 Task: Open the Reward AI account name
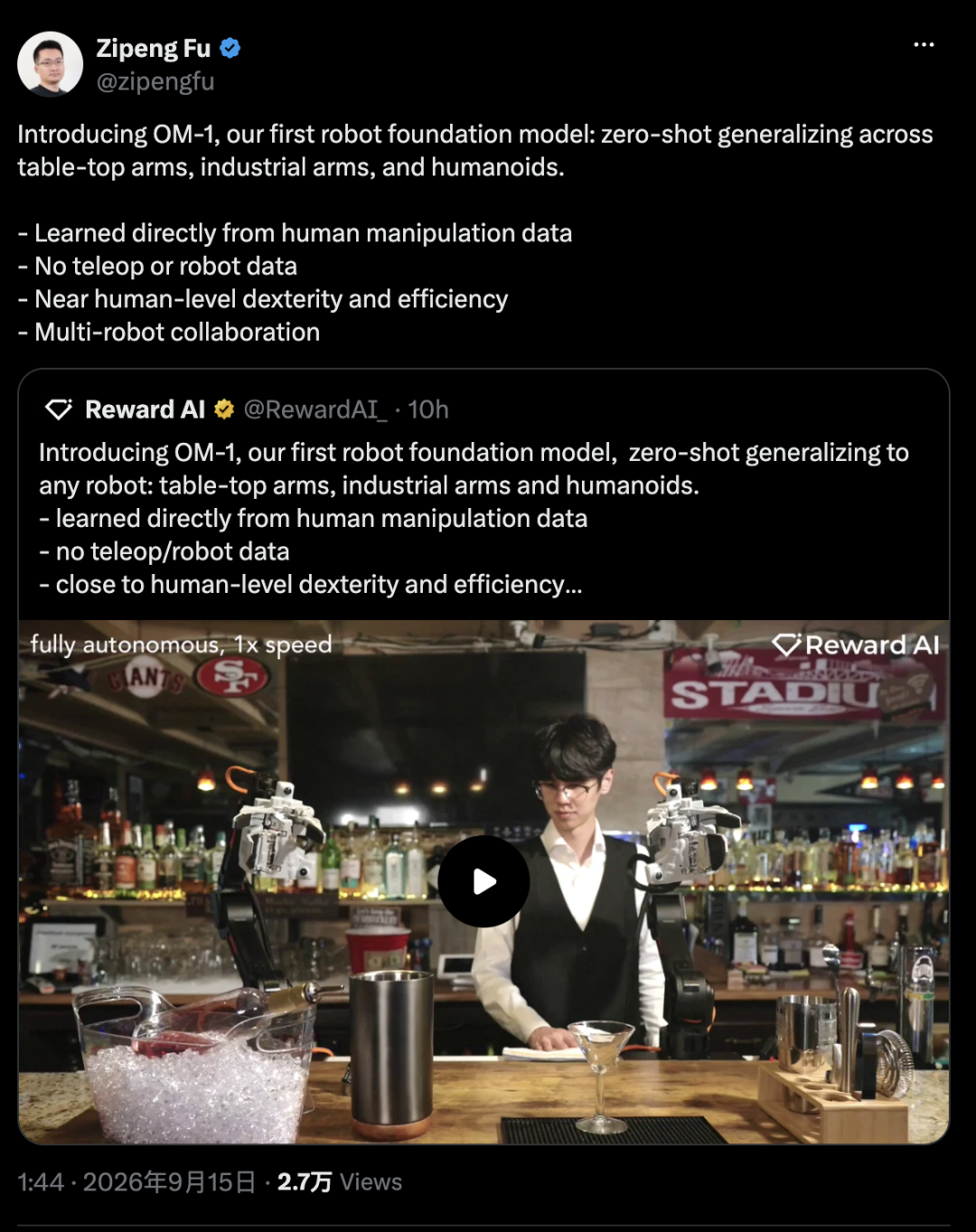click(145, 409)
